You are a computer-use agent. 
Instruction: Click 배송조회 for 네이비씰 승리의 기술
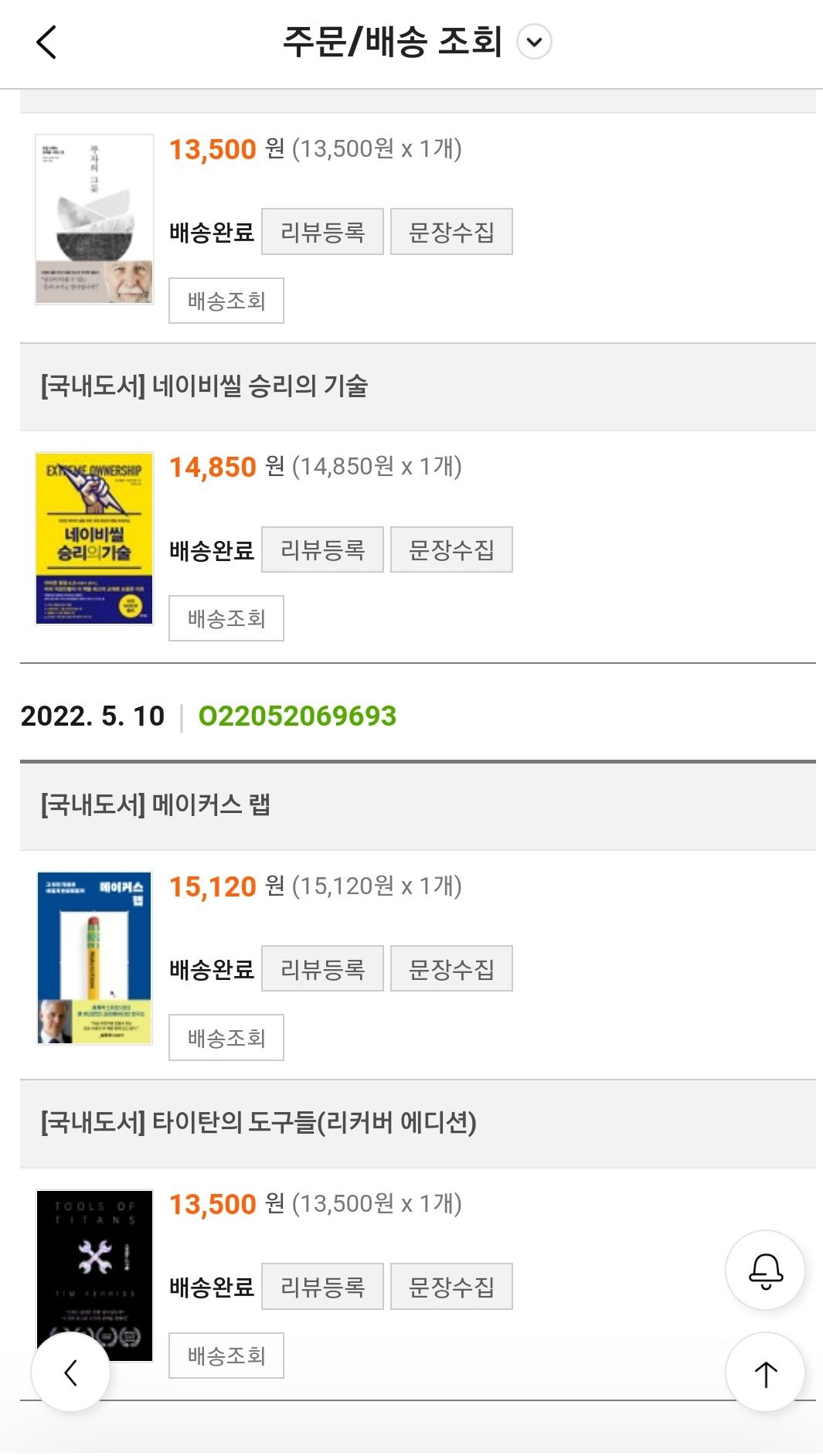[225, 617]
